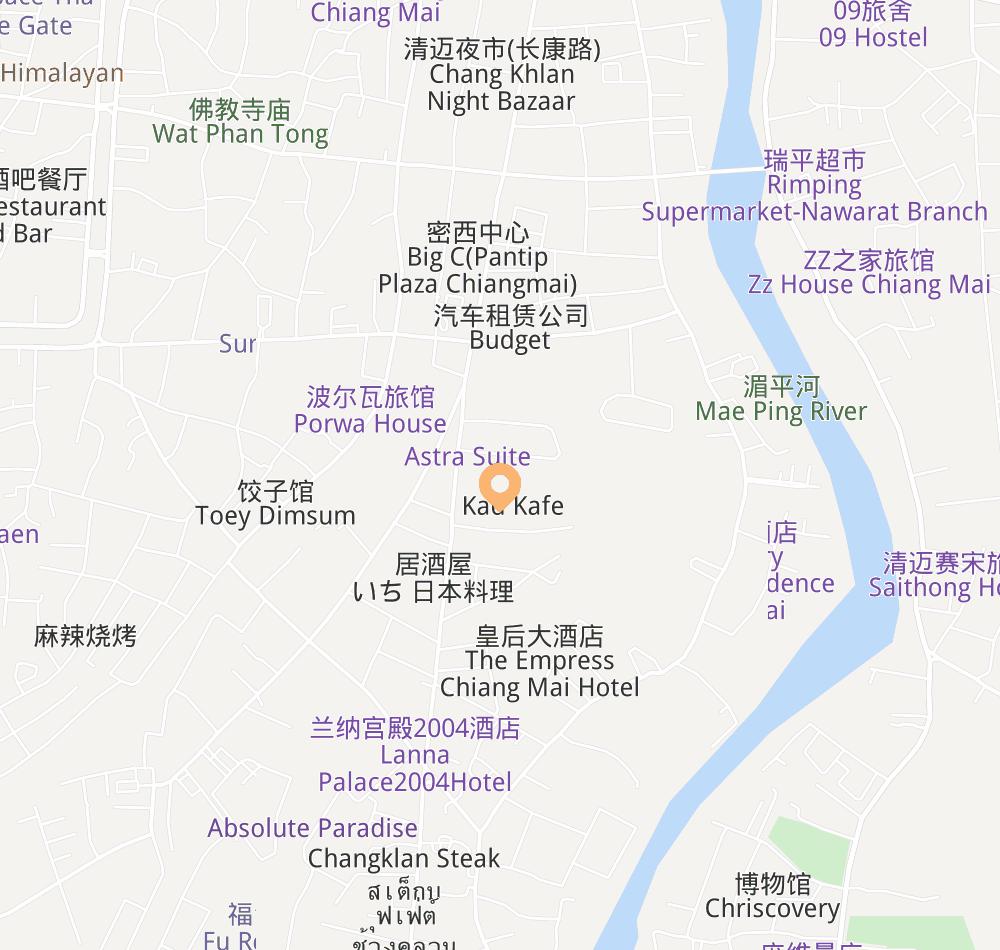Screen dimensions: 1000x950
Task: Select Porwa House on the map
Action: coord(370,411)
